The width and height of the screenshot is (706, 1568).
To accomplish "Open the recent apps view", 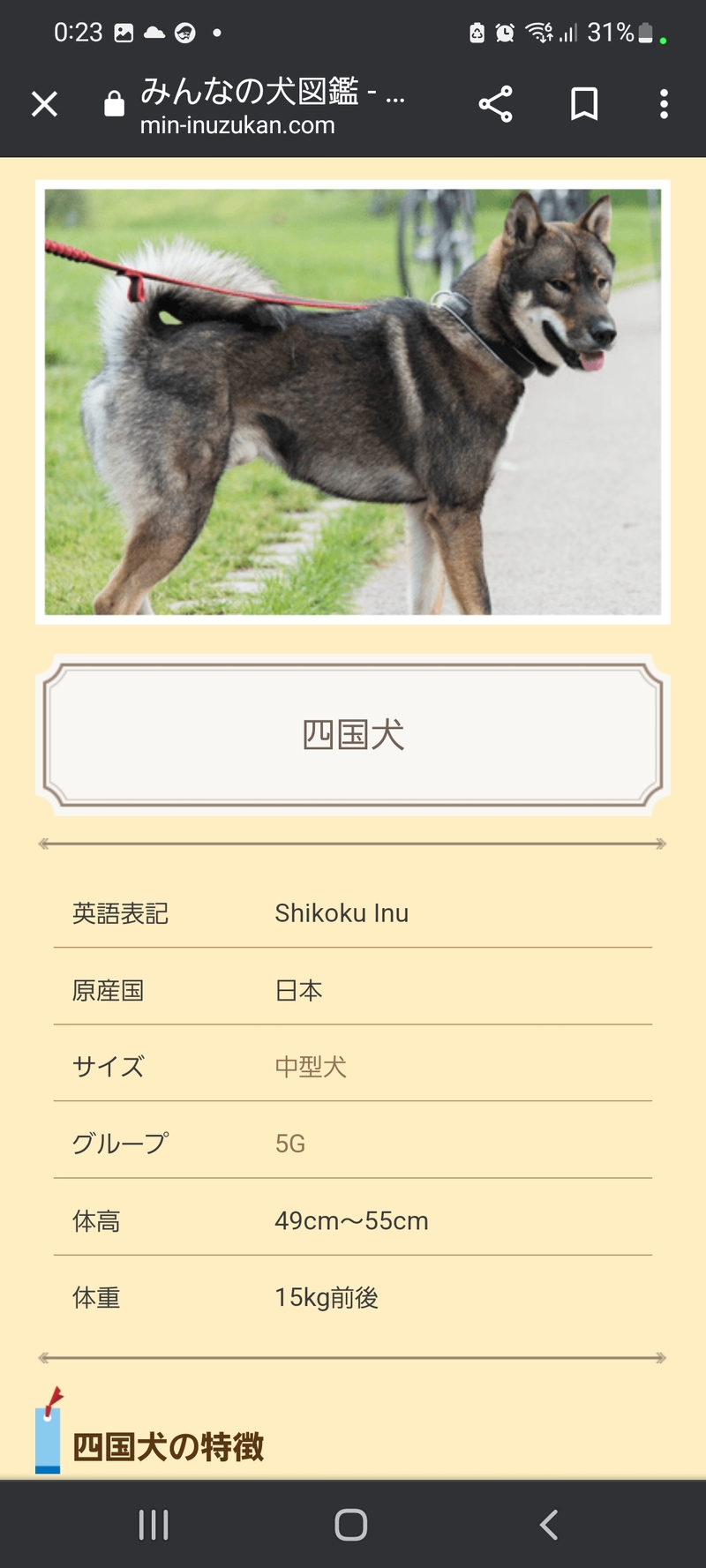I will pyautogui.click(x=154, y=1524).
